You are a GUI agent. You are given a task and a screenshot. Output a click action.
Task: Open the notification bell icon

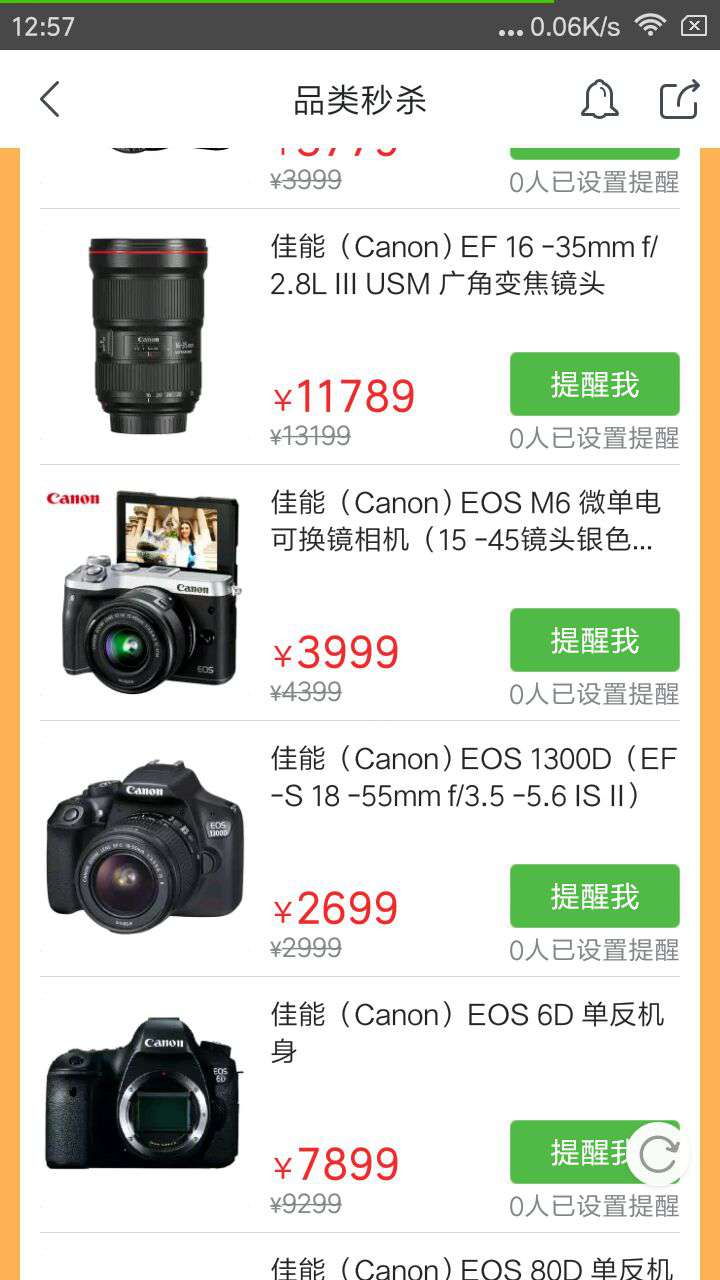point(599,100)
